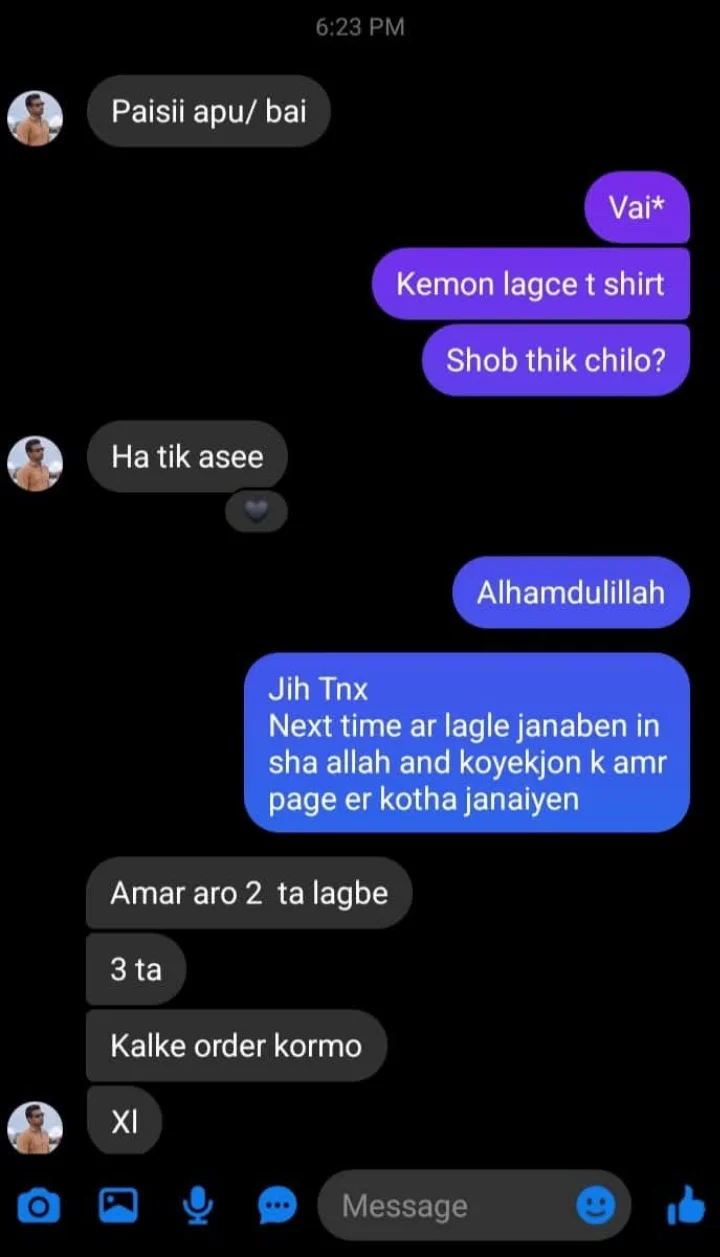
Task: Open the emoji picker in message field
Action: (596, 1206)
